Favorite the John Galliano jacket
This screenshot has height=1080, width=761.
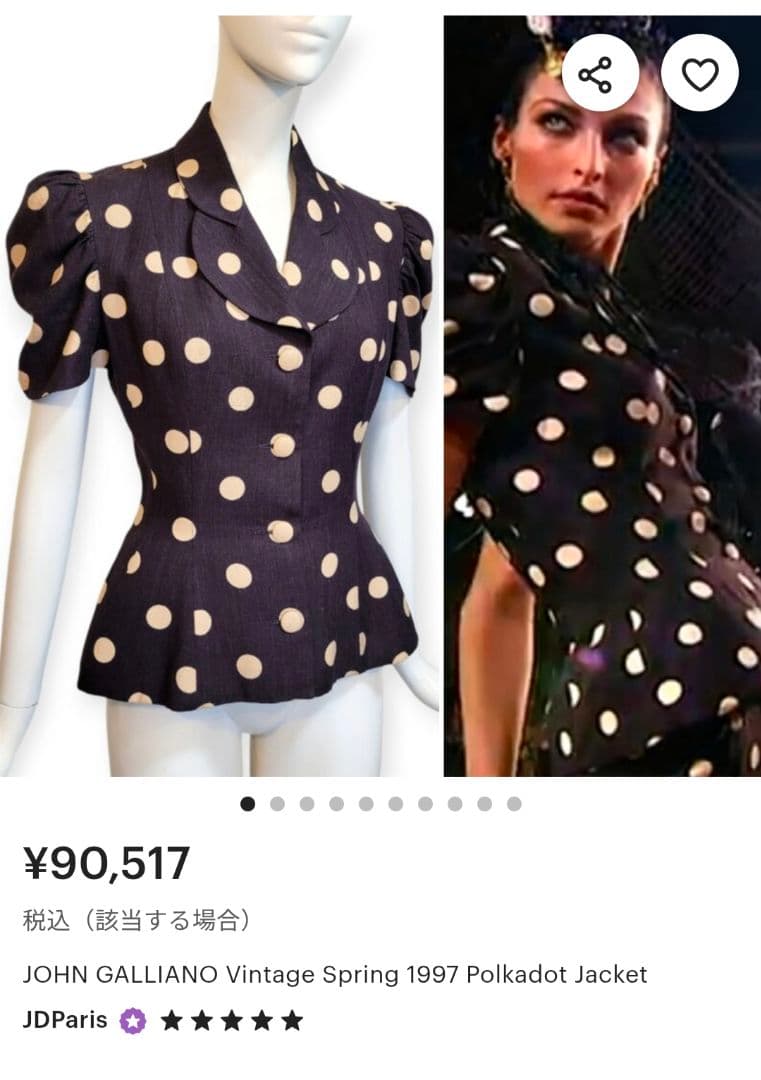[x=699, y=74]
